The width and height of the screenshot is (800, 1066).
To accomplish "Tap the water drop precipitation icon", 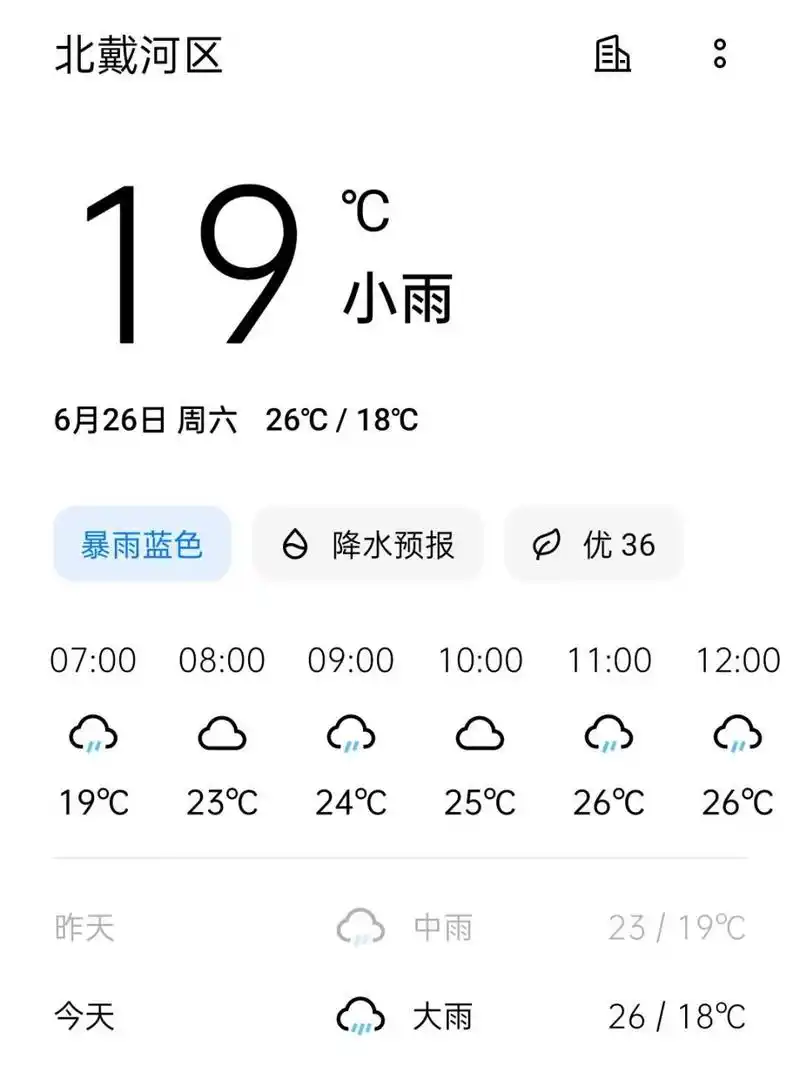I will click(297, 543).
